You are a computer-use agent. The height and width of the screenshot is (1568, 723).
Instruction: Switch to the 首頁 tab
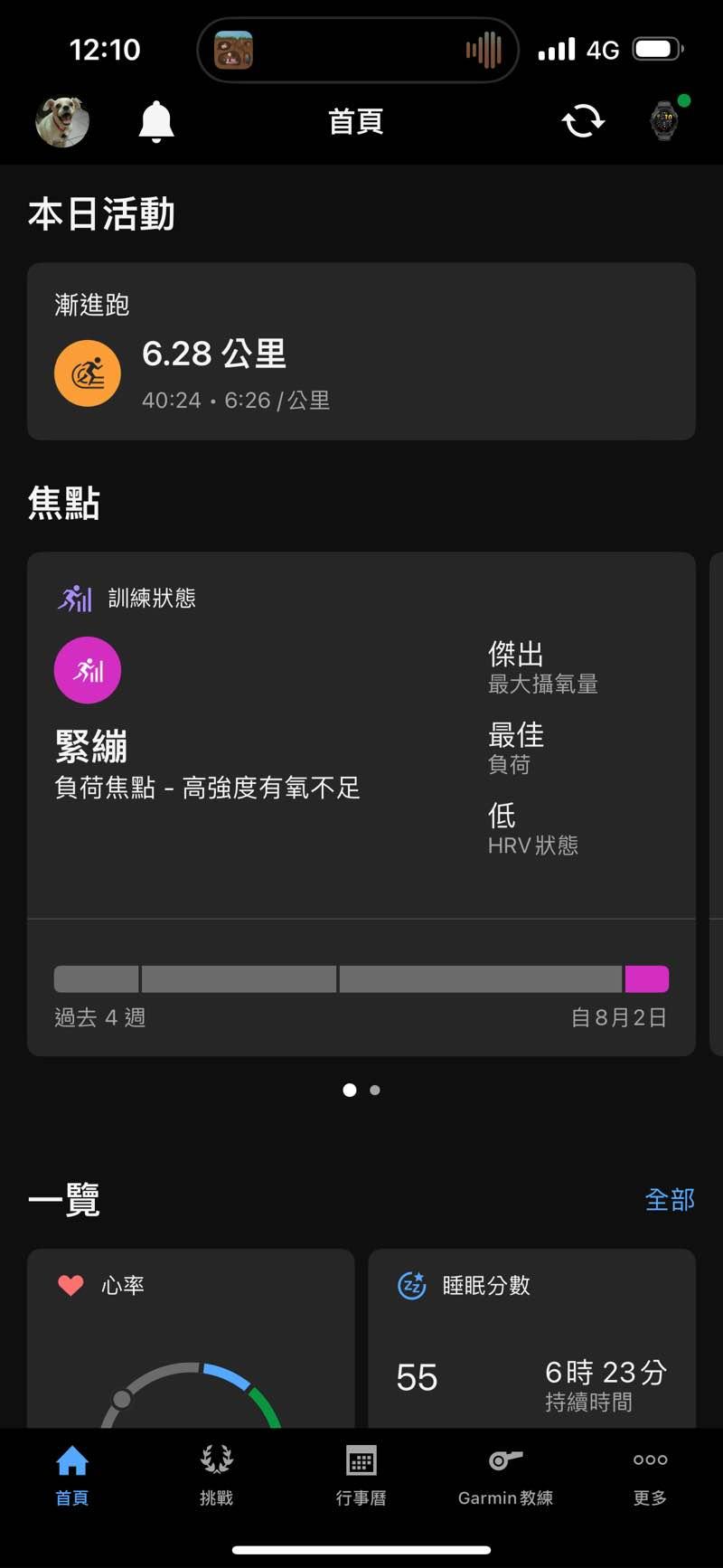click(72, 1475)
